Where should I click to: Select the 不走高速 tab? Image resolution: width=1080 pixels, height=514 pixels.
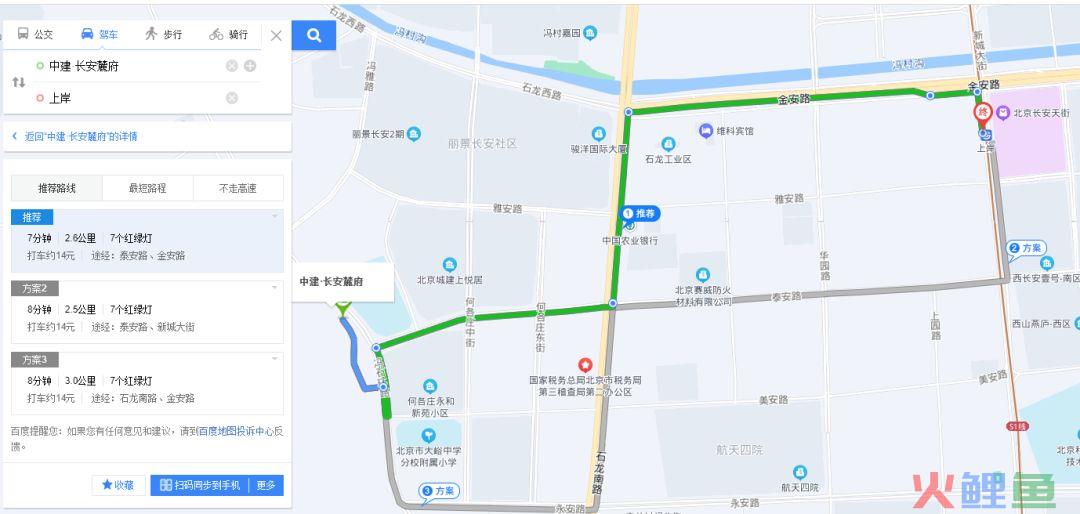coord(238,188)
